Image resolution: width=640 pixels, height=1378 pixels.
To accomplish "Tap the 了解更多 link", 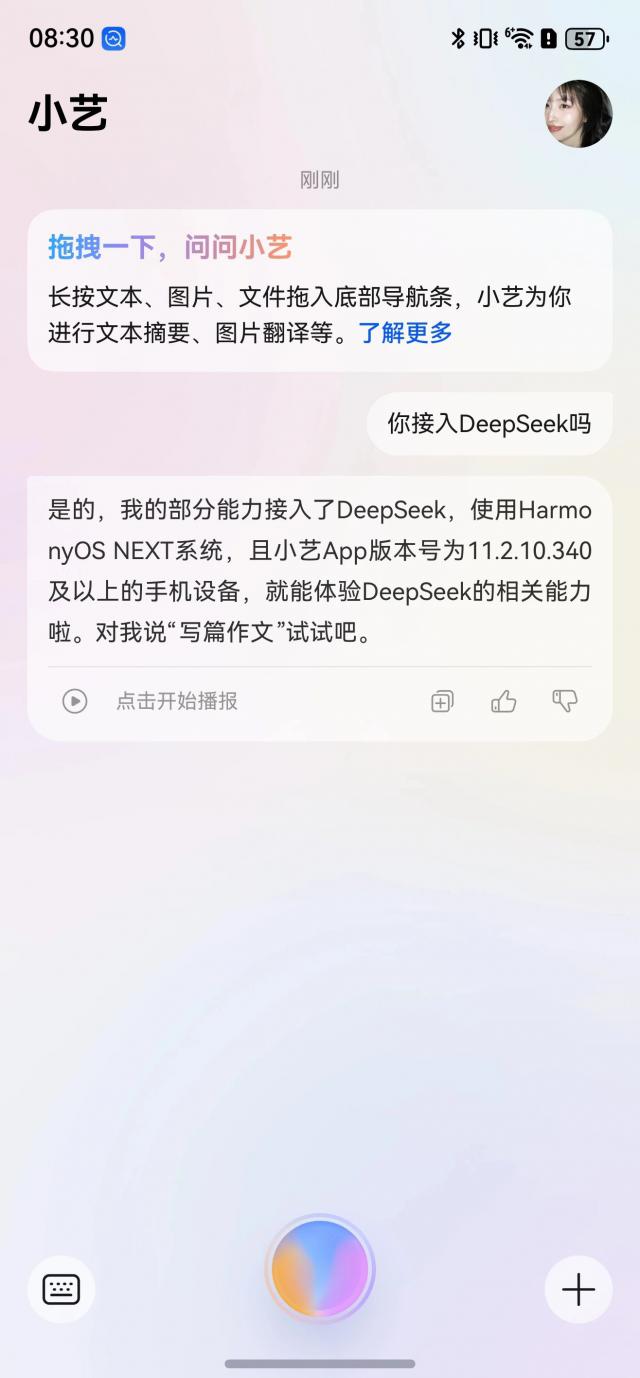I will point(405,333).
